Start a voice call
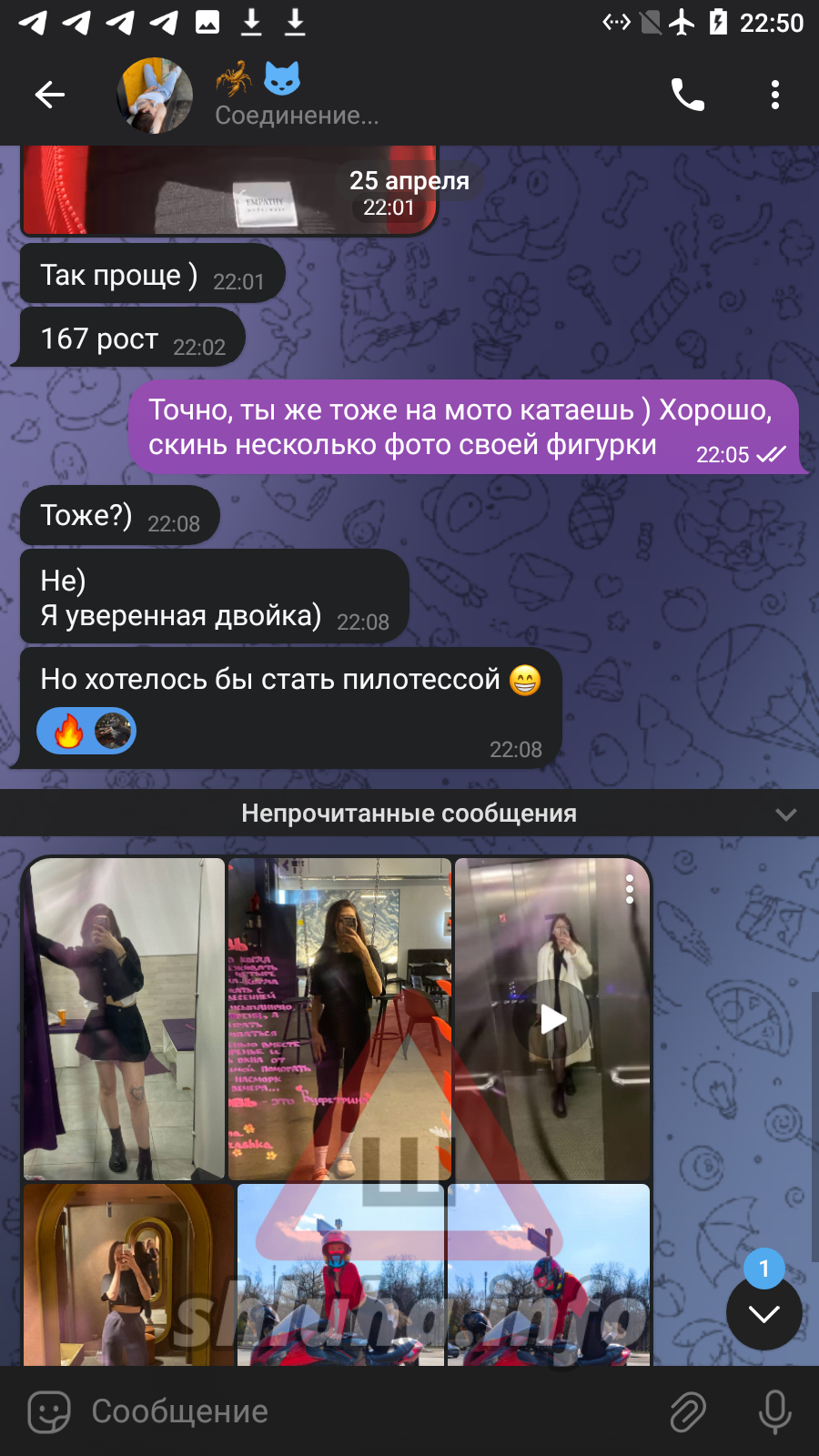 click(x=687, y=95)
